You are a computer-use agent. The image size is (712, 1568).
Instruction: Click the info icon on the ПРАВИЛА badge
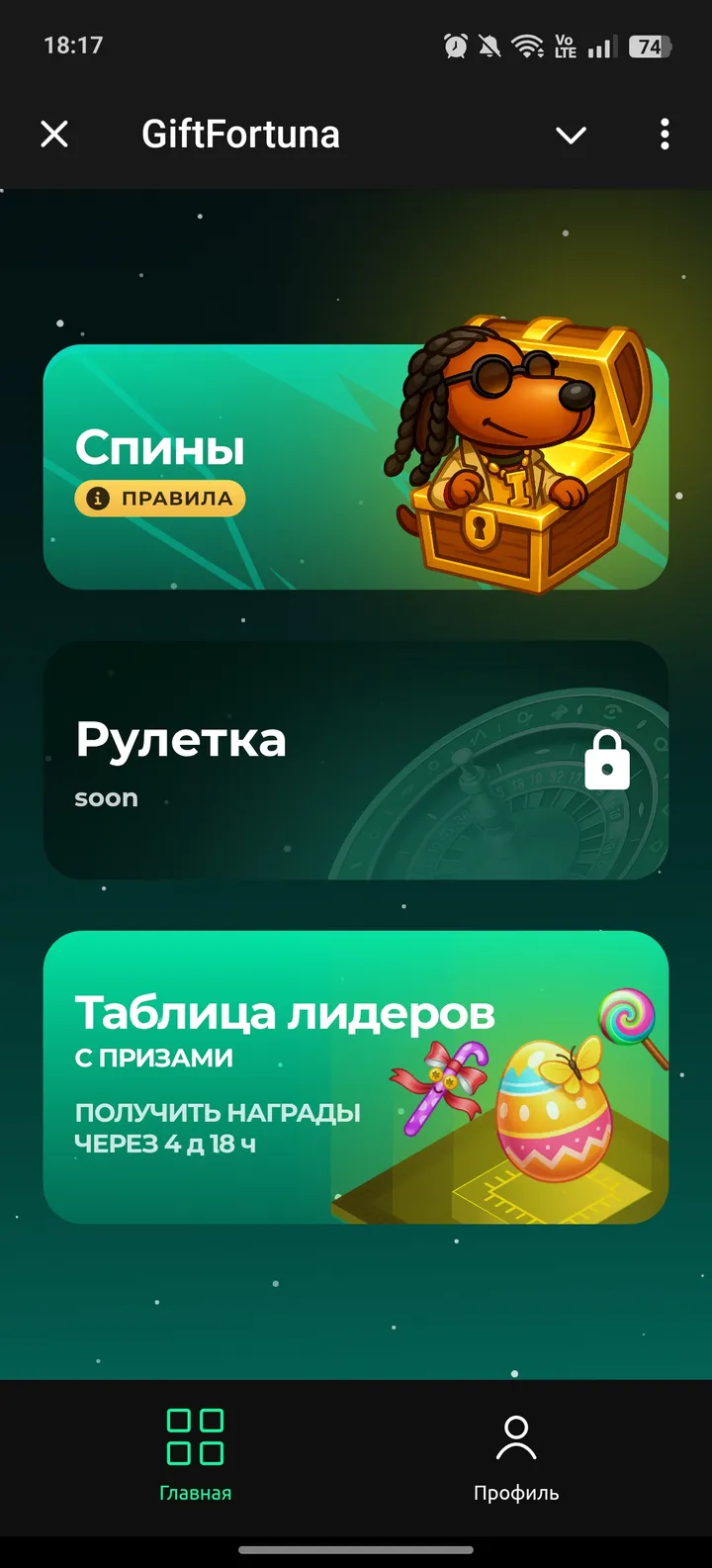[x=98, y=499]
